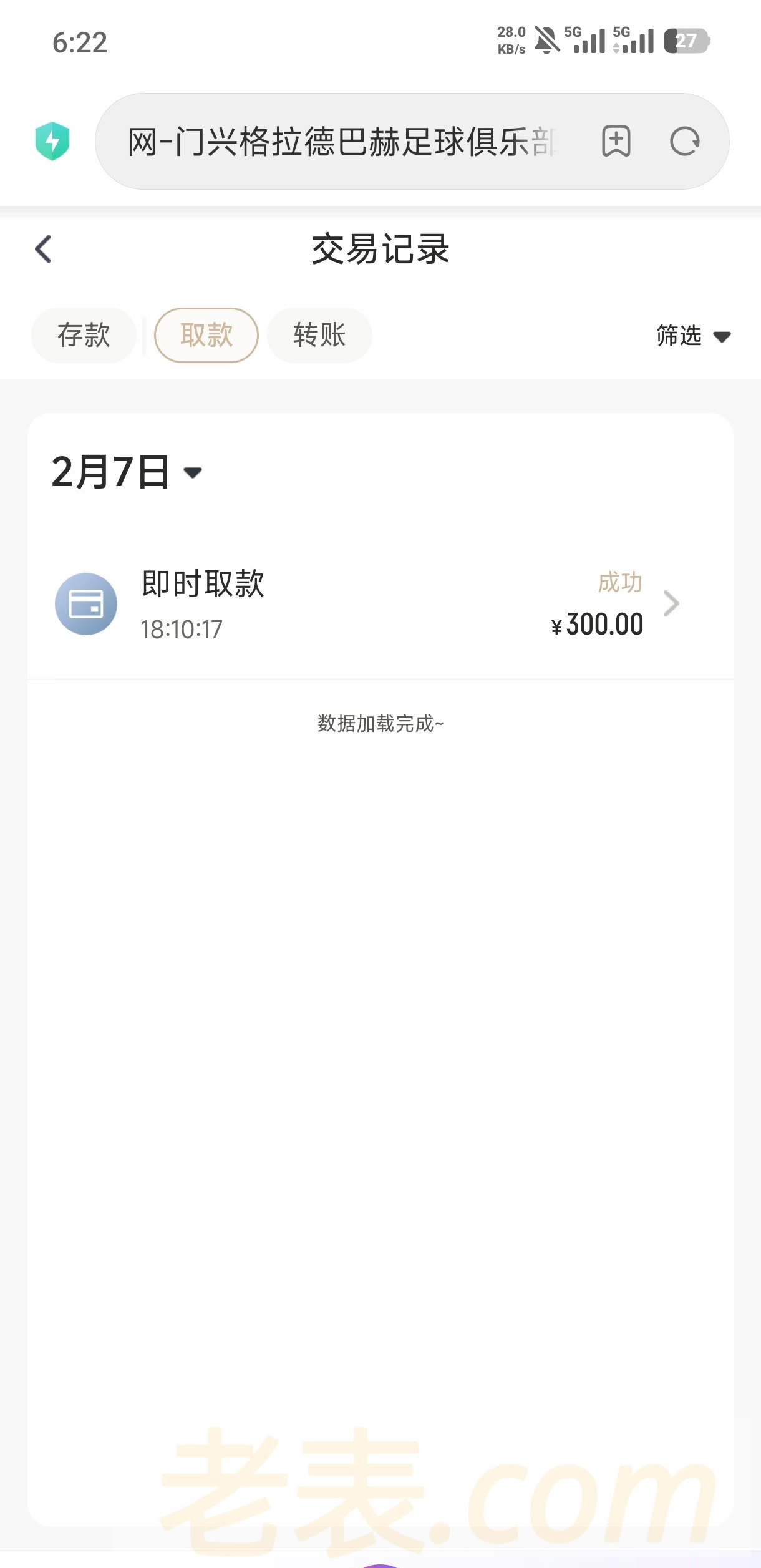
Task: Switch to the 存款 tab
Action: (84, 335)
